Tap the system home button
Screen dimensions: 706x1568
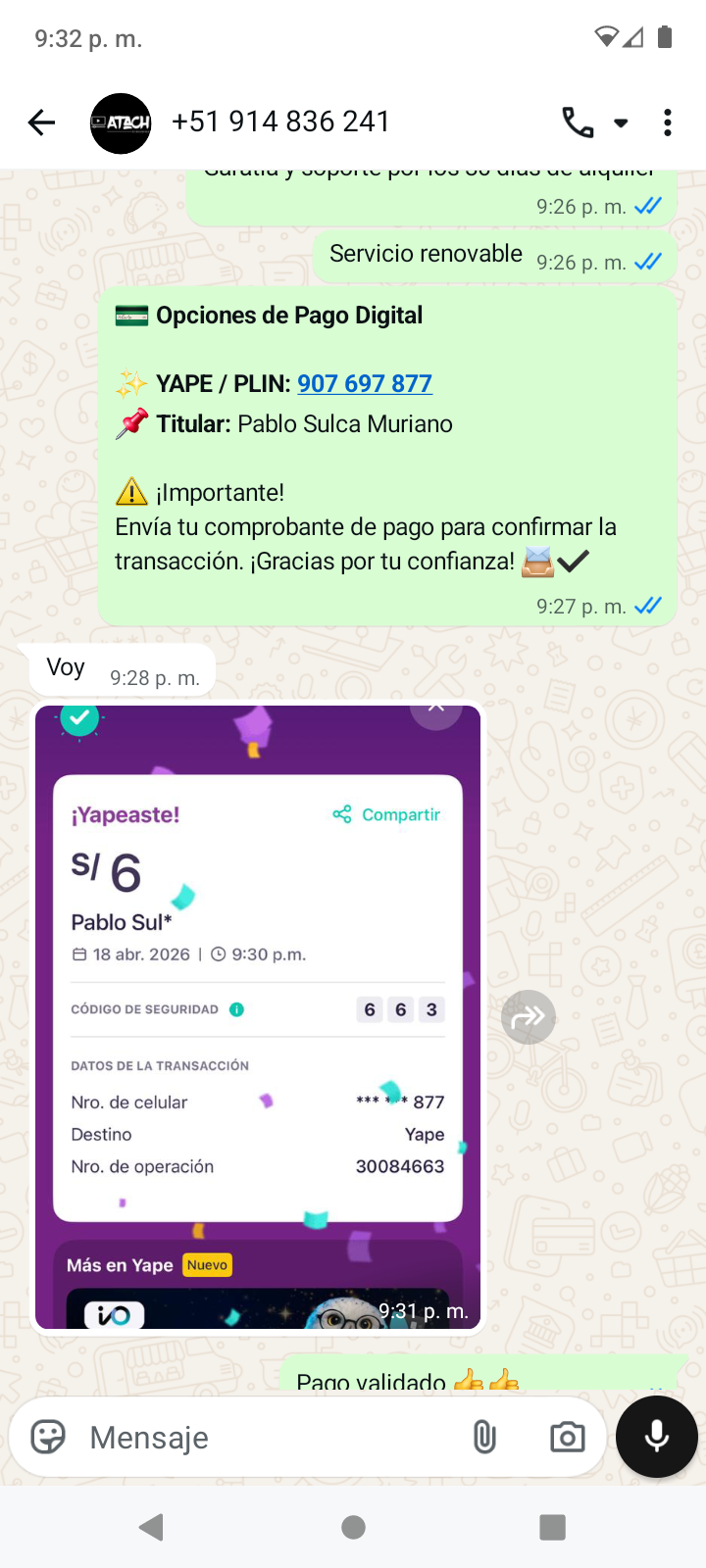coord(354,1527)
